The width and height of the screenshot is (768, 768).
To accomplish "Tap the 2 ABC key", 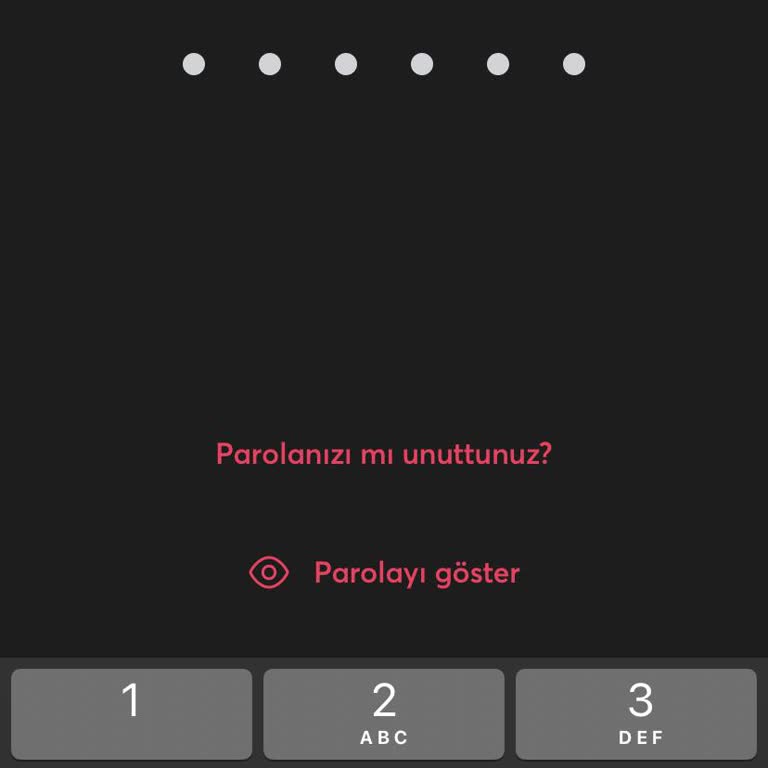I will [x=384, y=713].
